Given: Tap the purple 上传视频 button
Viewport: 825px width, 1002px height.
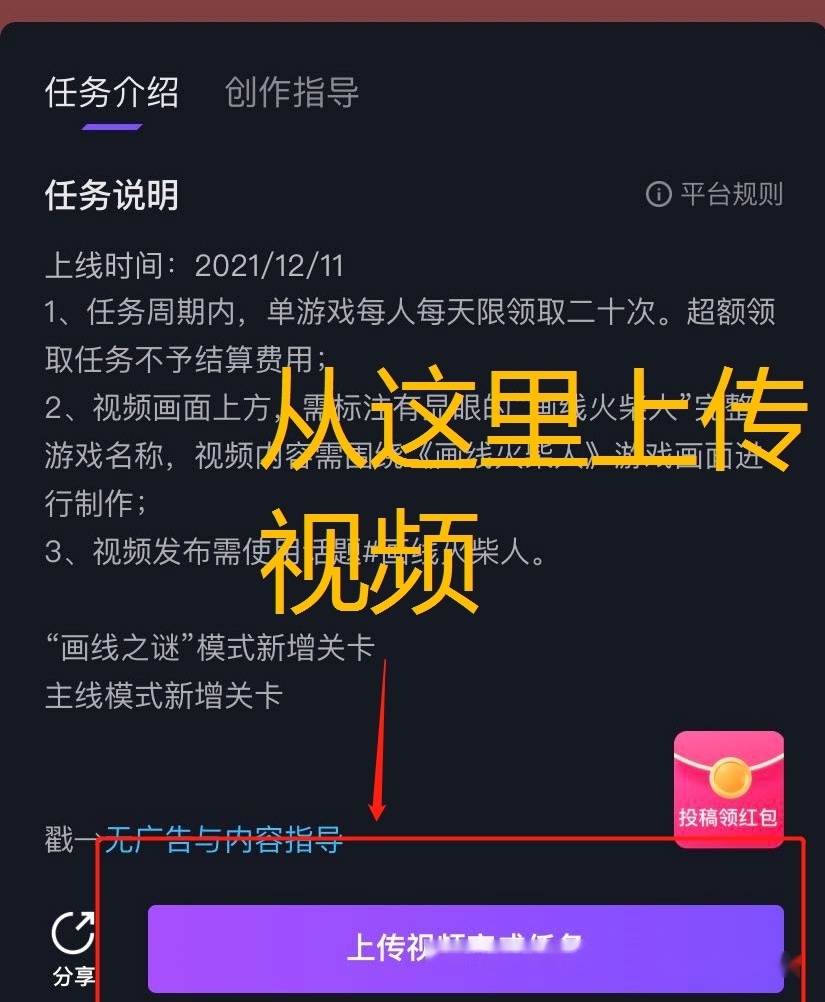Looking at the screenshot, I should (465, 947).
